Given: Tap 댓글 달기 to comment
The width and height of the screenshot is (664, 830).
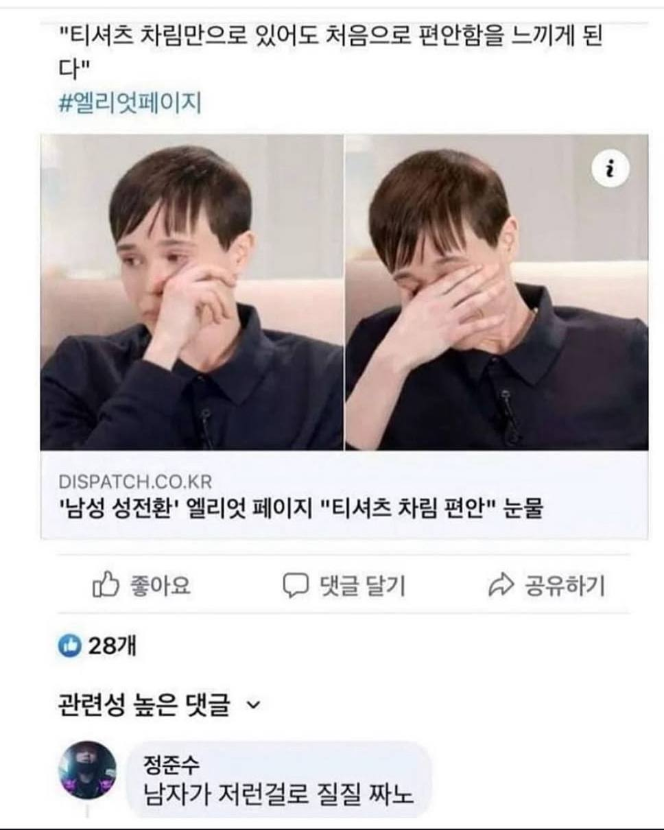Looking at the screenshot, I should coord(344,584).
